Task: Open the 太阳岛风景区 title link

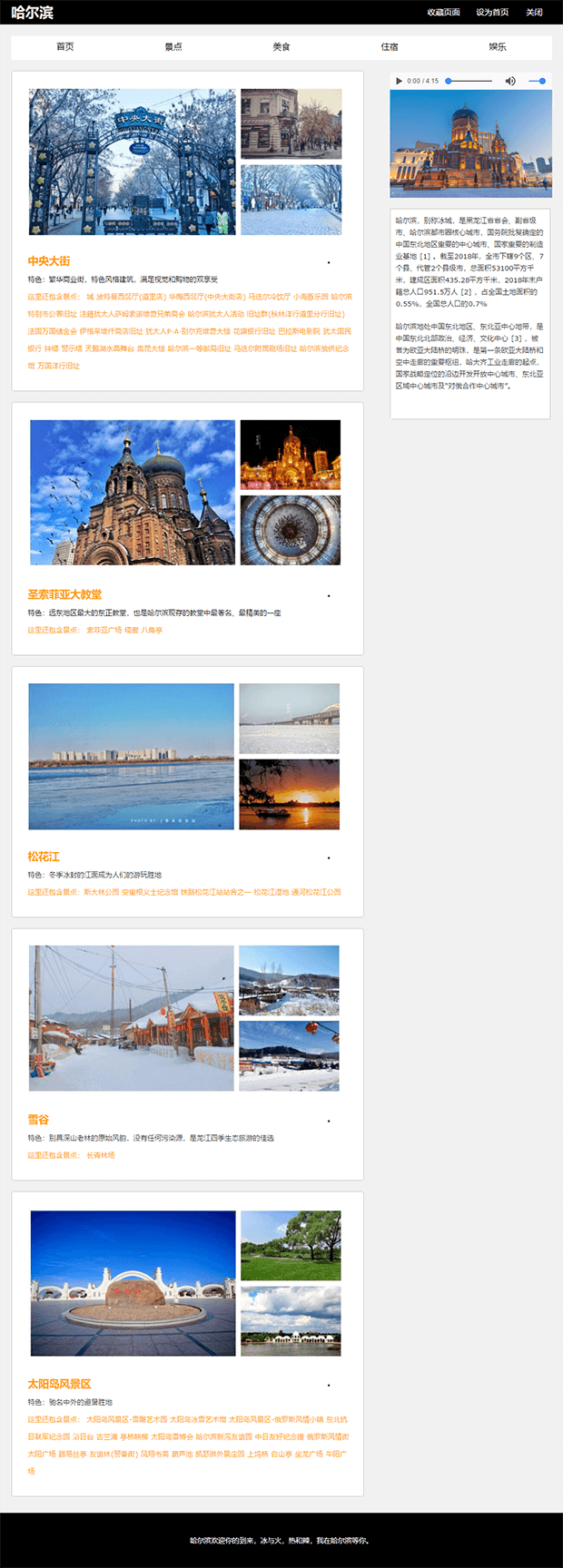Action: pyautogui.click(x=59, y=1384)
